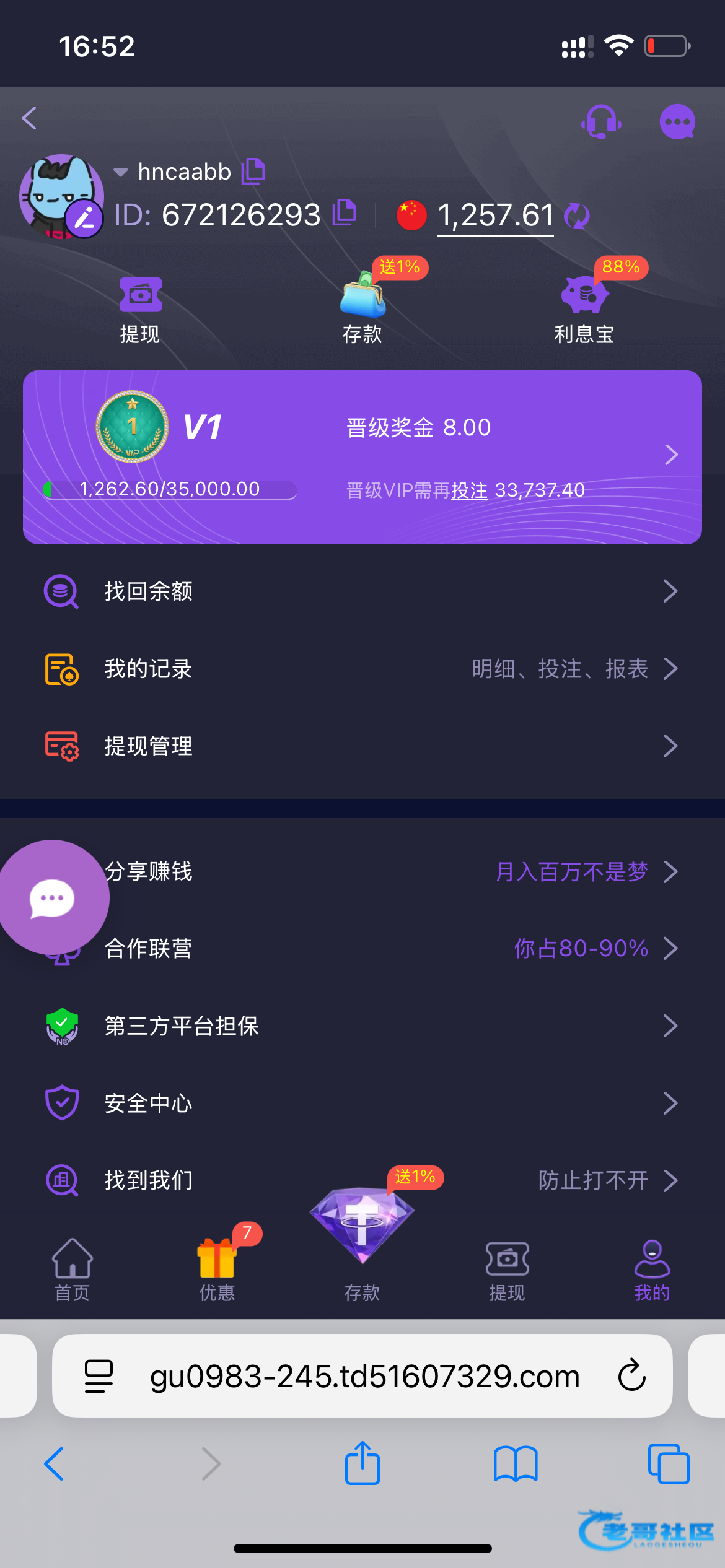
Task: Reload the page in the address bar
Action: click(x=631, y=1375)
